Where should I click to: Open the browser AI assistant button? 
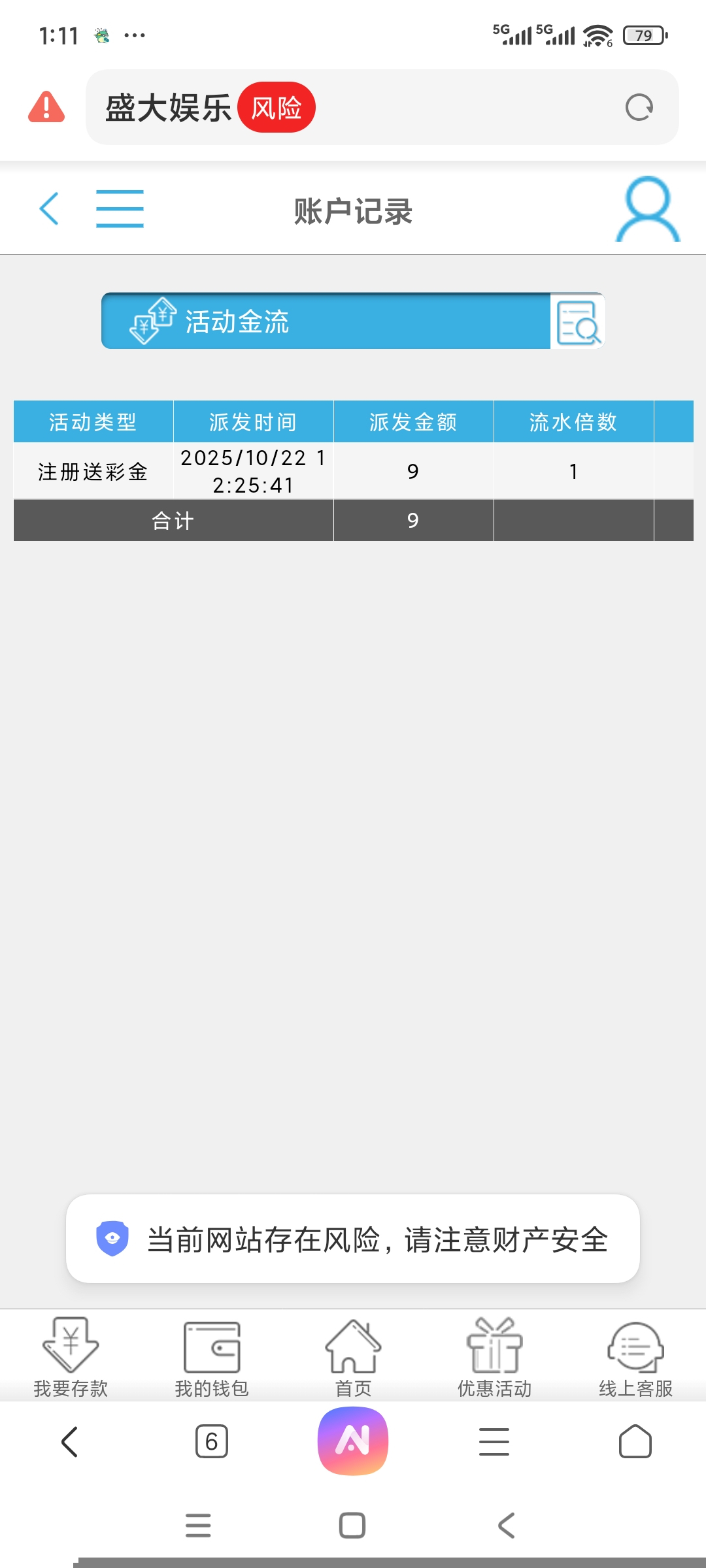pyautogui.click(x=353, y=1441)
